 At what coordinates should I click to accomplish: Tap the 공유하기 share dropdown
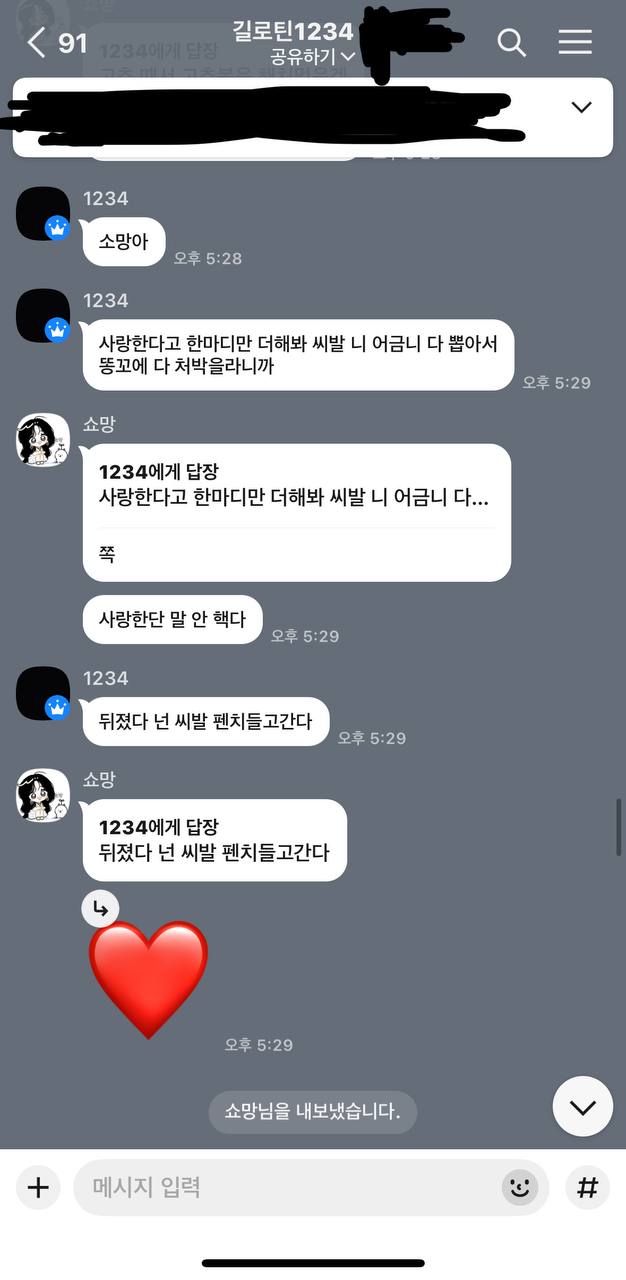click(x=312, y=57)
